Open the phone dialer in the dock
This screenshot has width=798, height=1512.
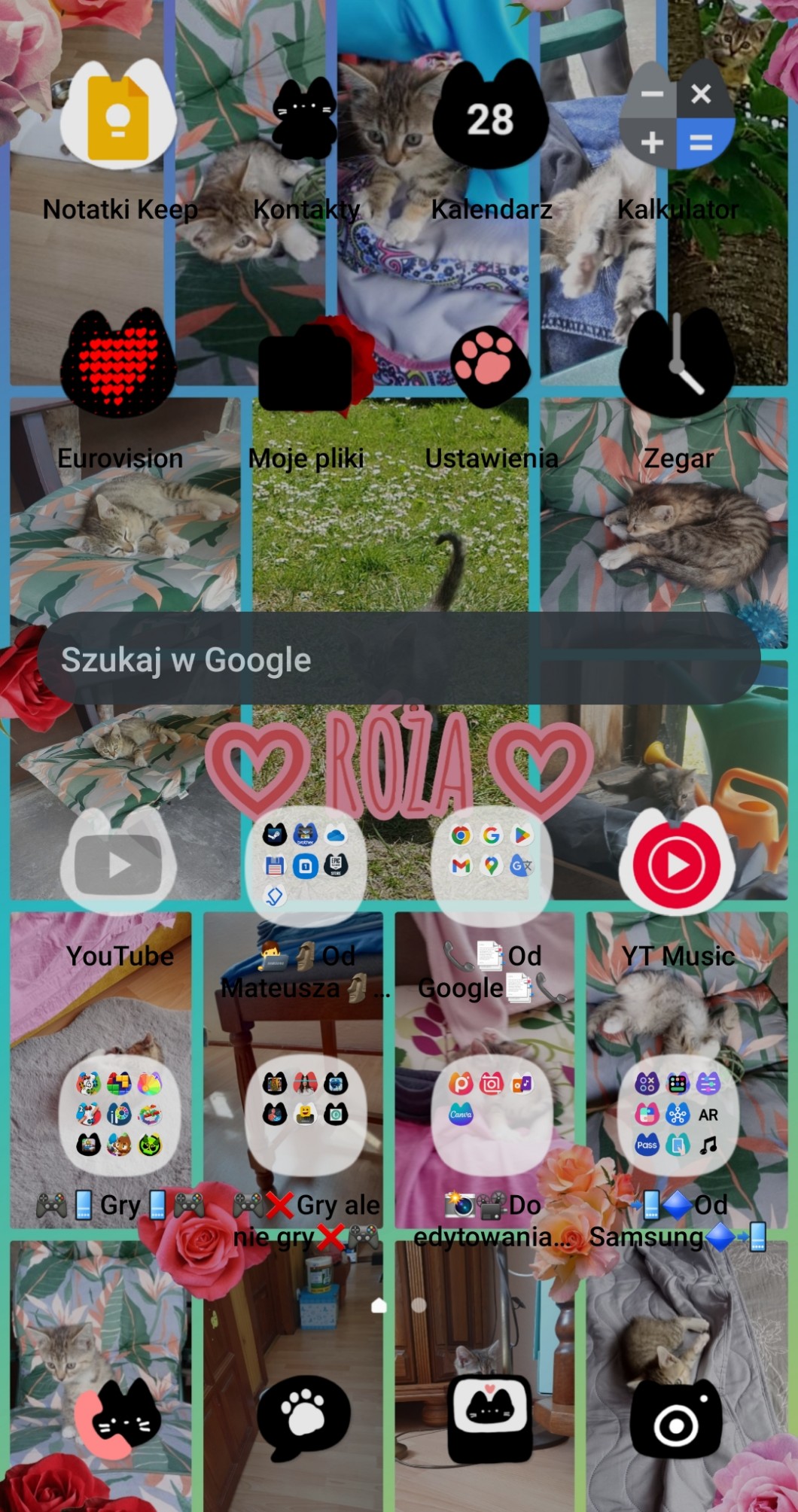click(117, 1419)
